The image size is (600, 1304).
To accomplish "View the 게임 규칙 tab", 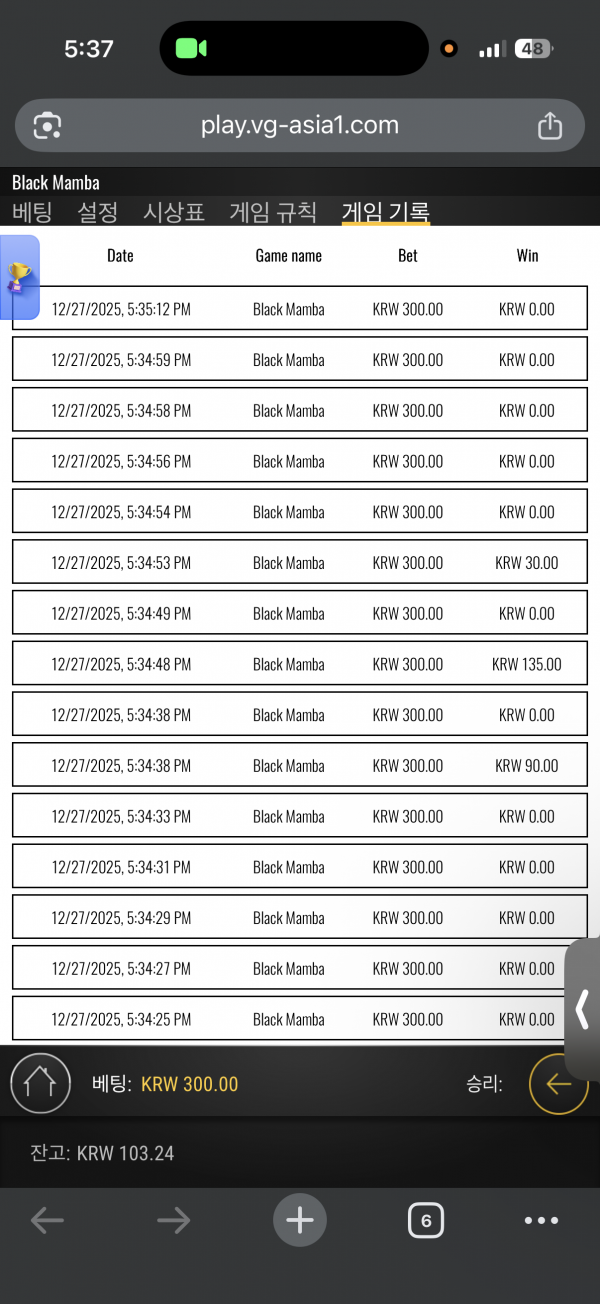I will (x=273, y=212).
